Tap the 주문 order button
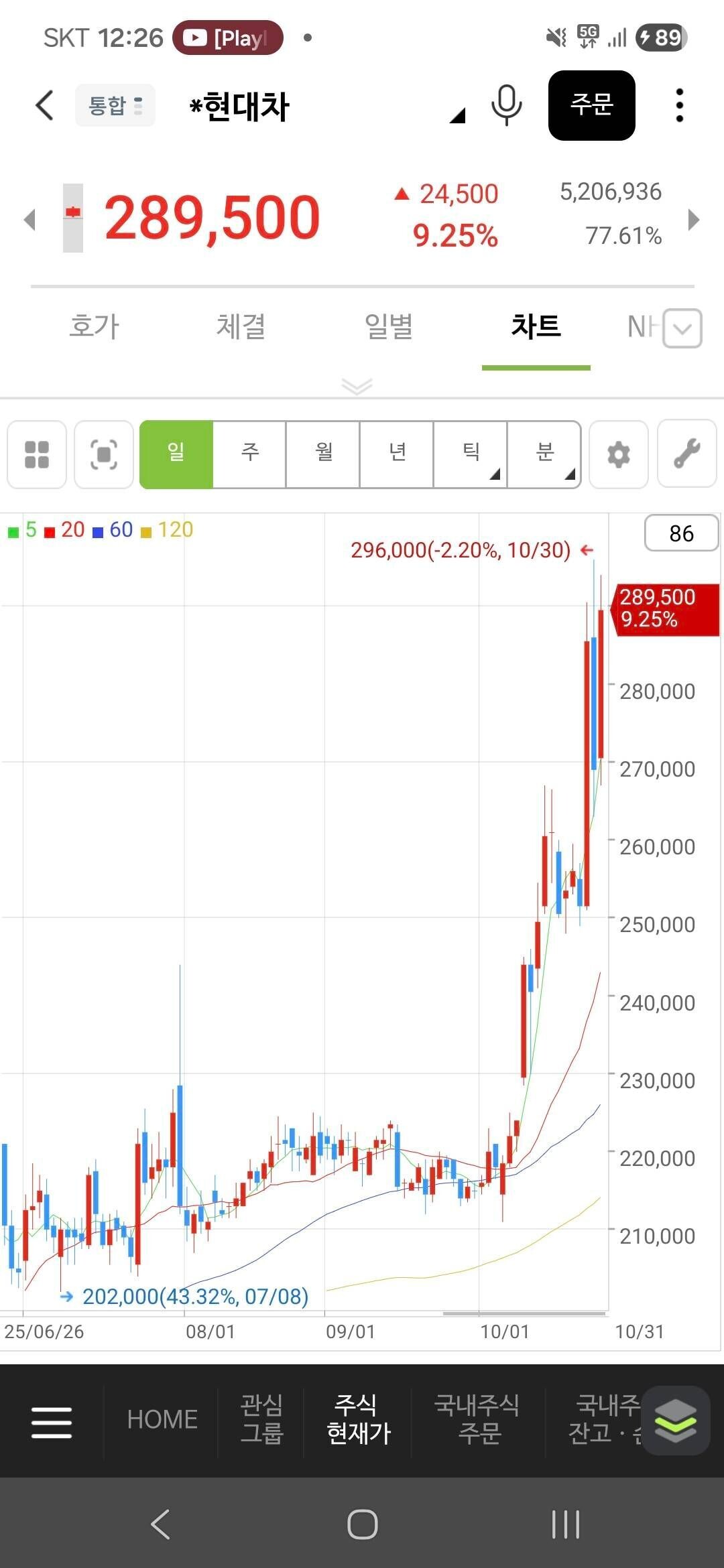Image resolution: width=724 pixels, height=1568 pixels. point(591,105)
